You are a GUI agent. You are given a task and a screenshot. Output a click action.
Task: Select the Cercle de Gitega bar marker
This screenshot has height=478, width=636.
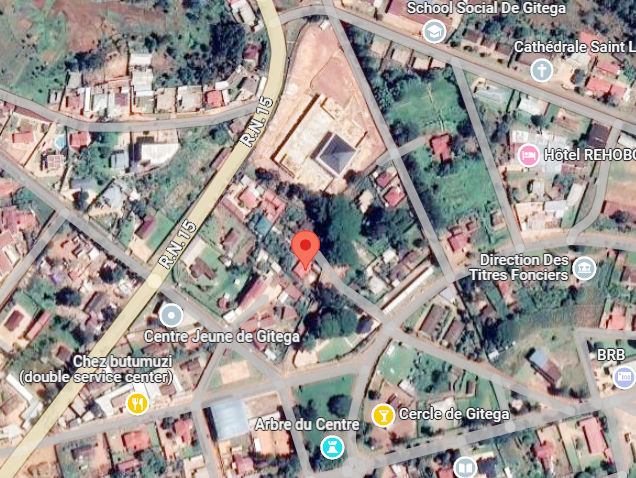pos(382,414)
